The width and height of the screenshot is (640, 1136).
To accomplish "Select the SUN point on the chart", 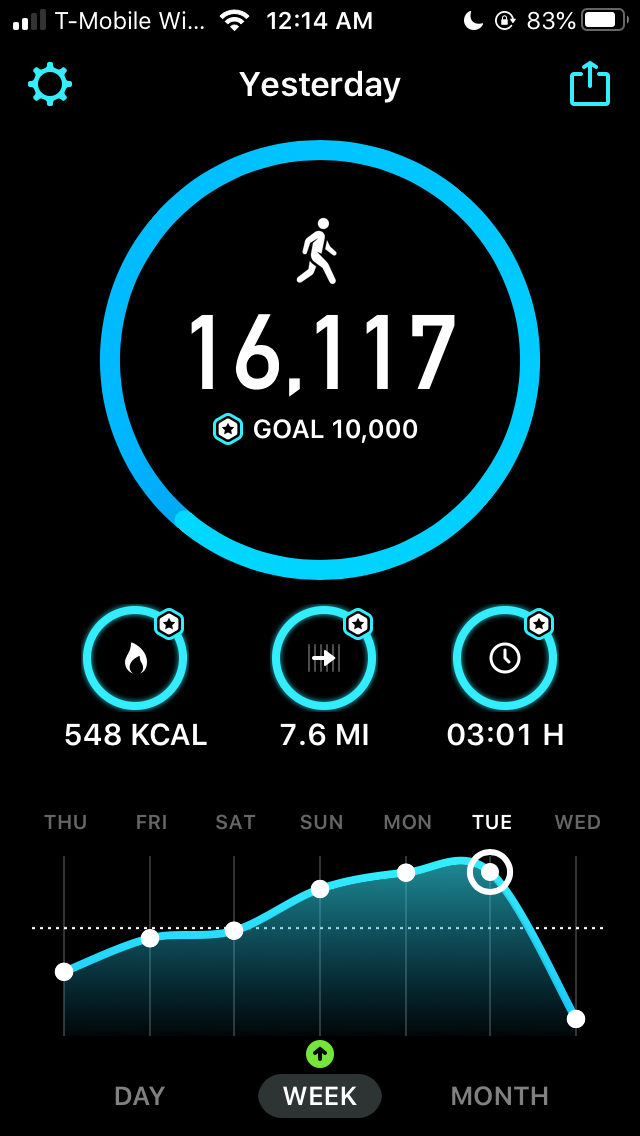I will pos(320,889).
